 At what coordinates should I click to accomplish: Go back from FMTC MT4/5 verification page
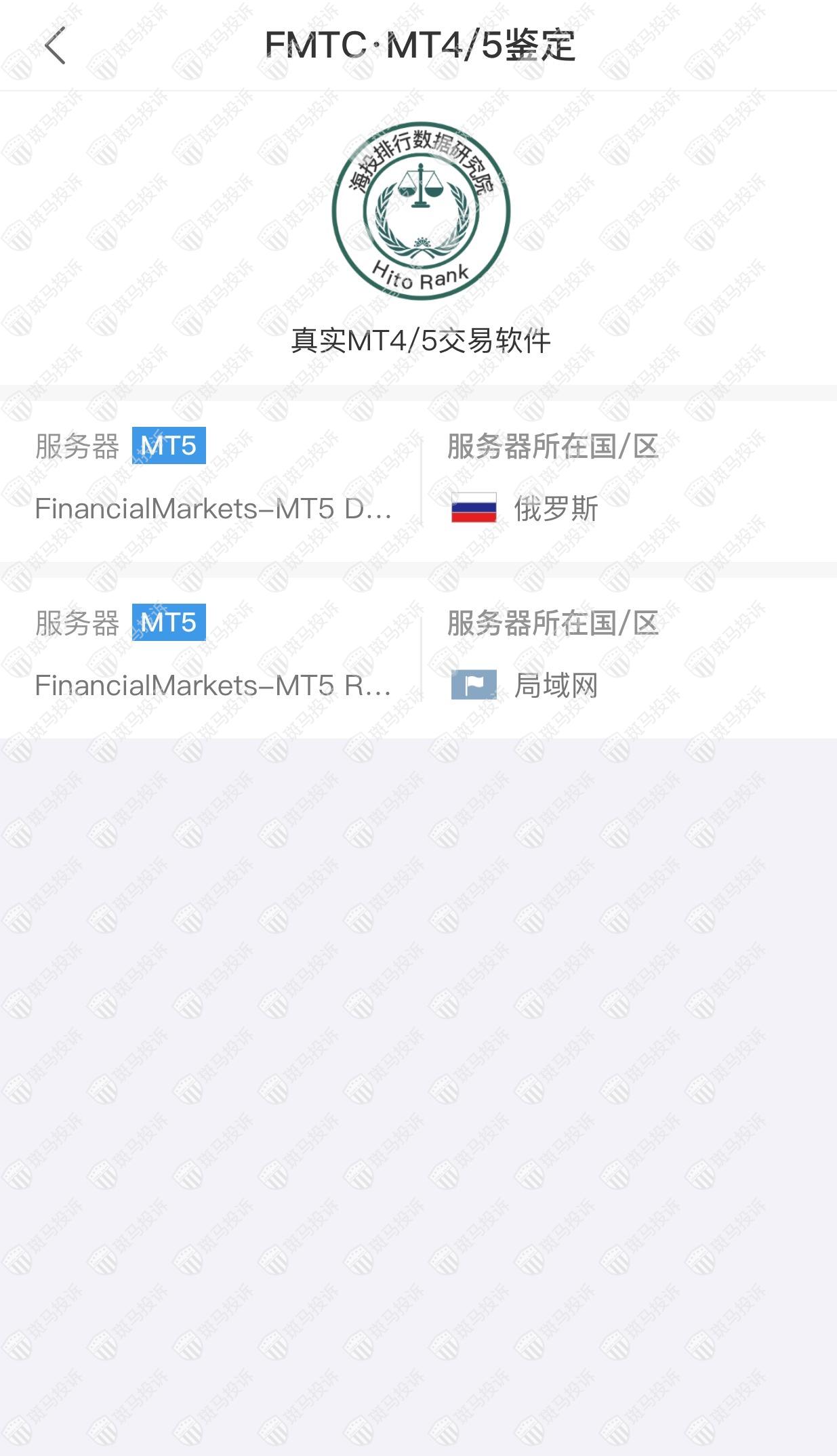pos(55,46)
